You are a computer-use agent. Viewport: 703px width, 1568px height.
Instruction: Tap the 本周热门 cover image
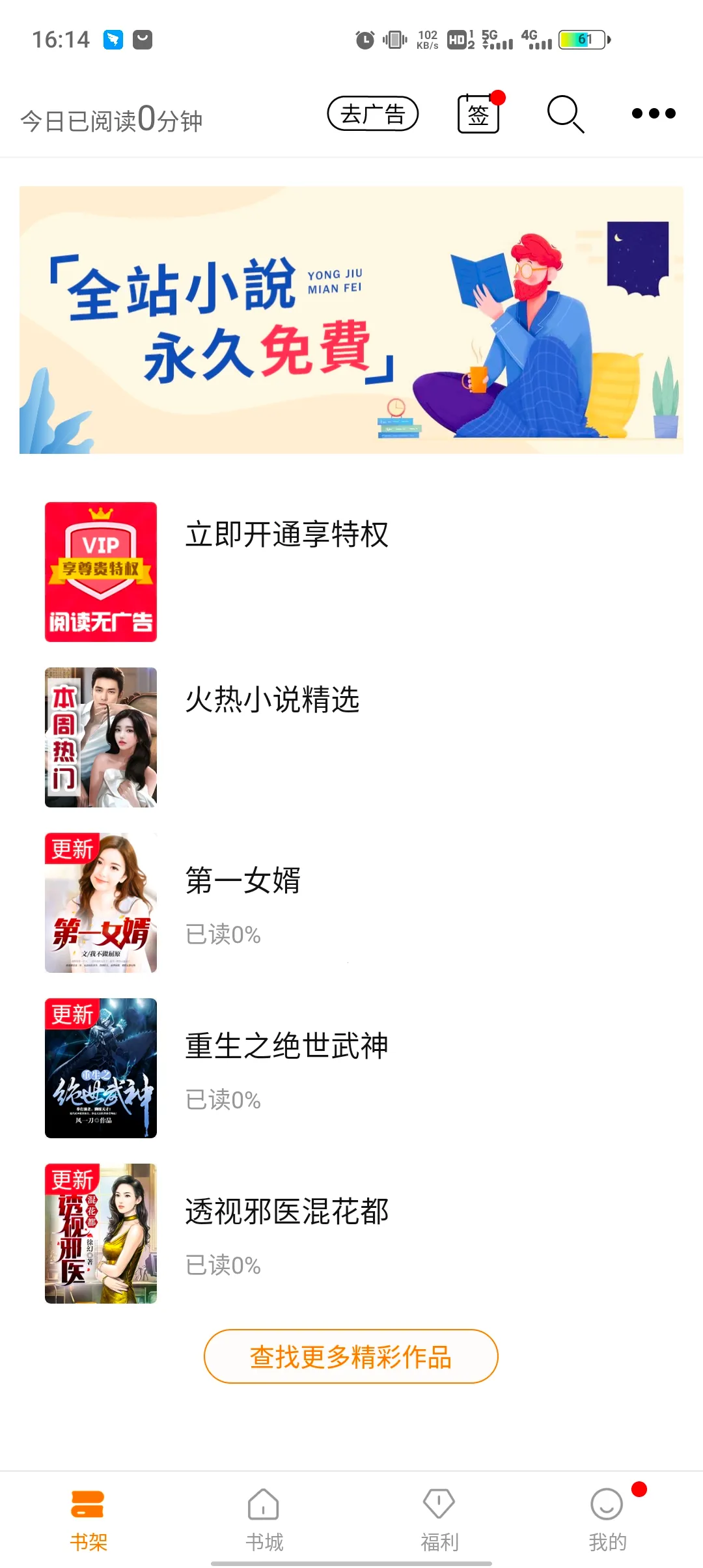(100, 737)
